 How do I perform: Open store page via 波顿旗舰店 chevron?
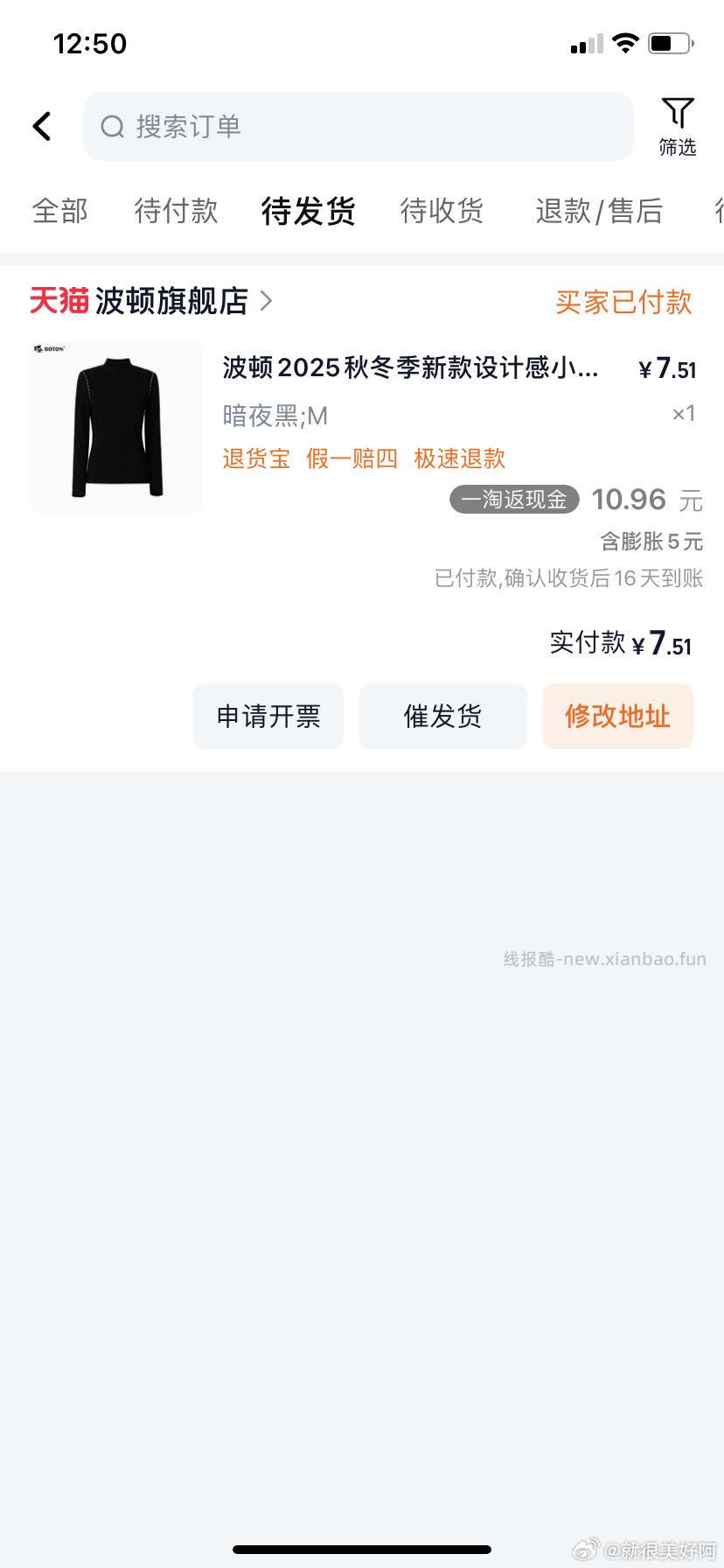pyautogui.click(x=266, y=300)
